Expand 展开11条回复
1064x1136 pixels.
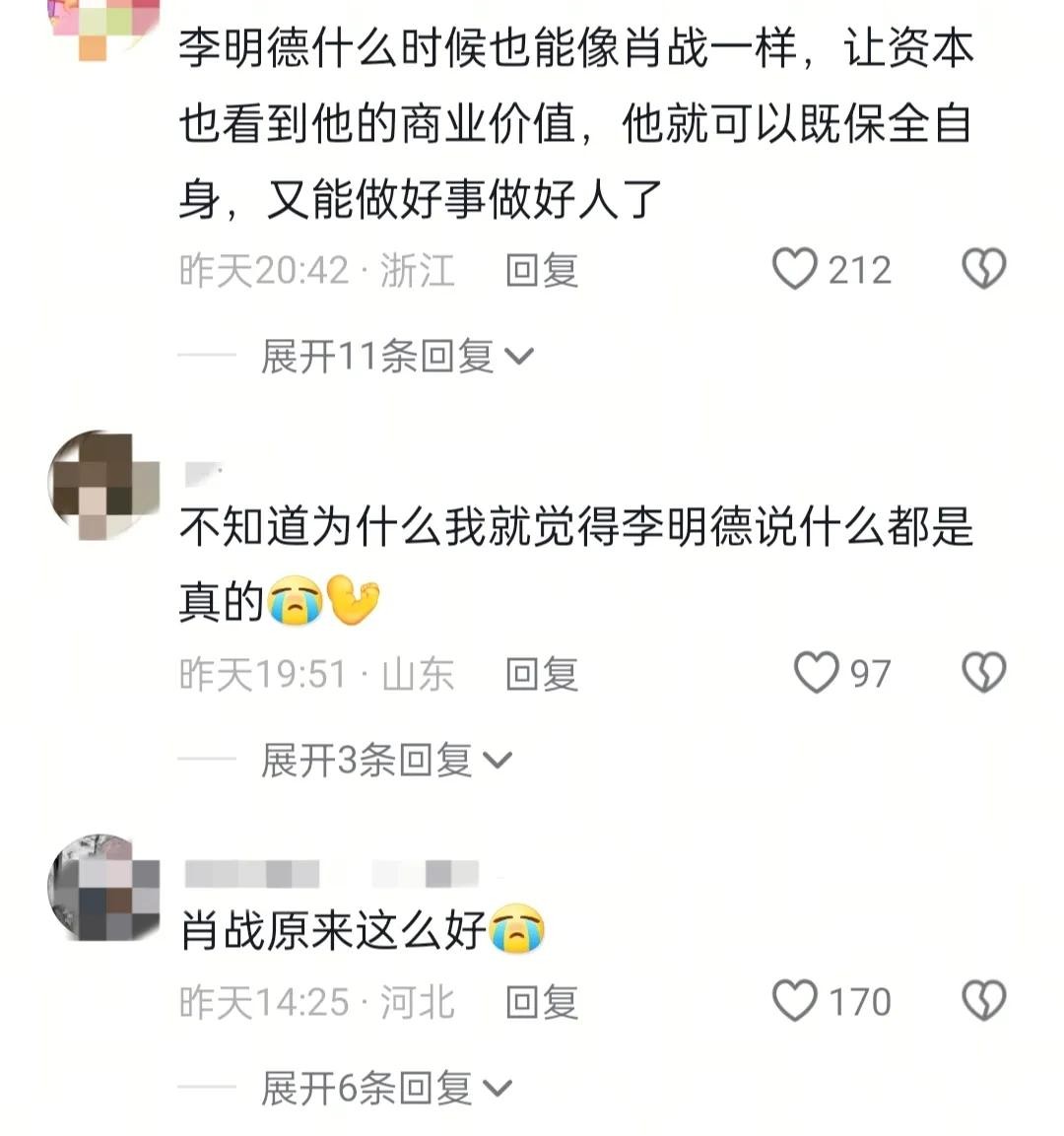396,356
